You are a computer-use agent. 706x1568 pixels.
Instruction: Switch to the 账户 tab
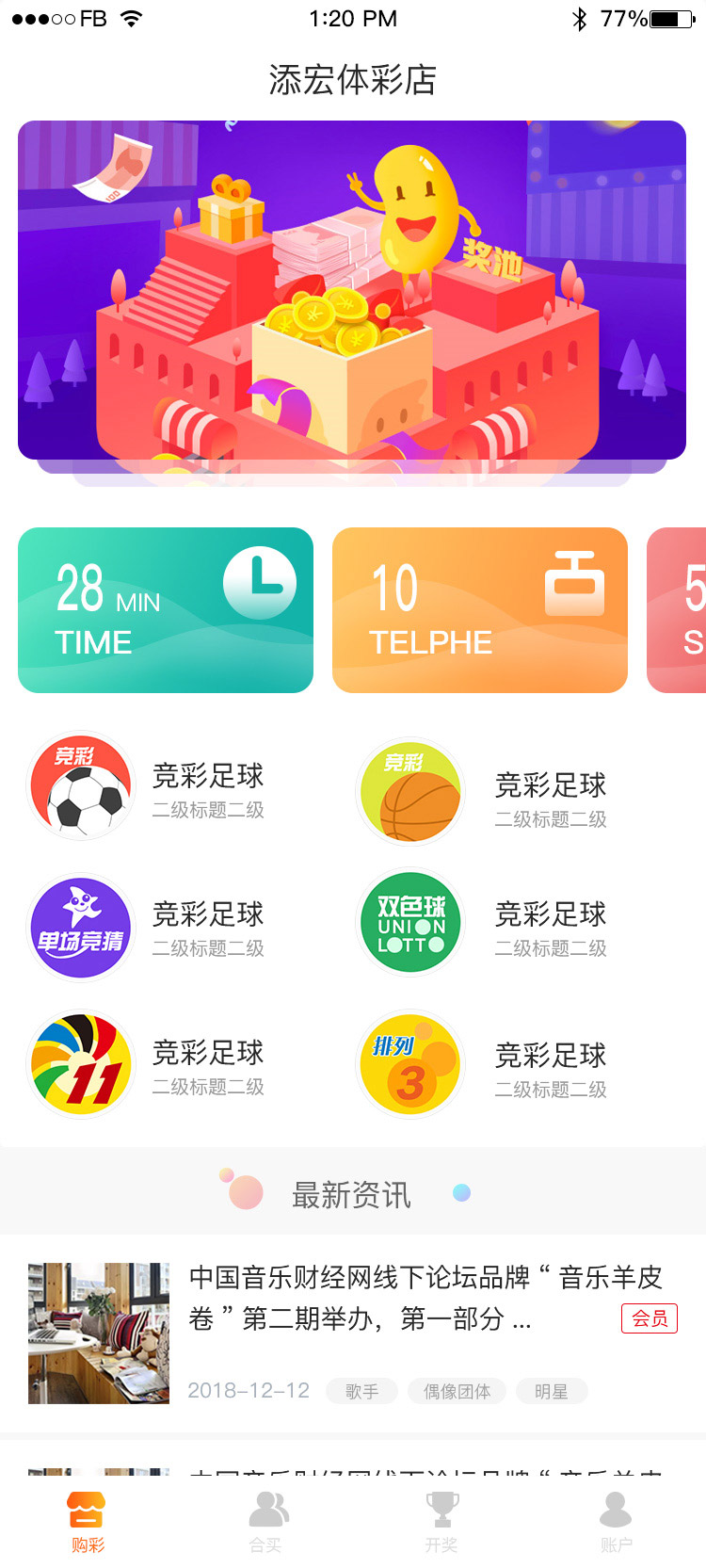(x=617, y=1522)
